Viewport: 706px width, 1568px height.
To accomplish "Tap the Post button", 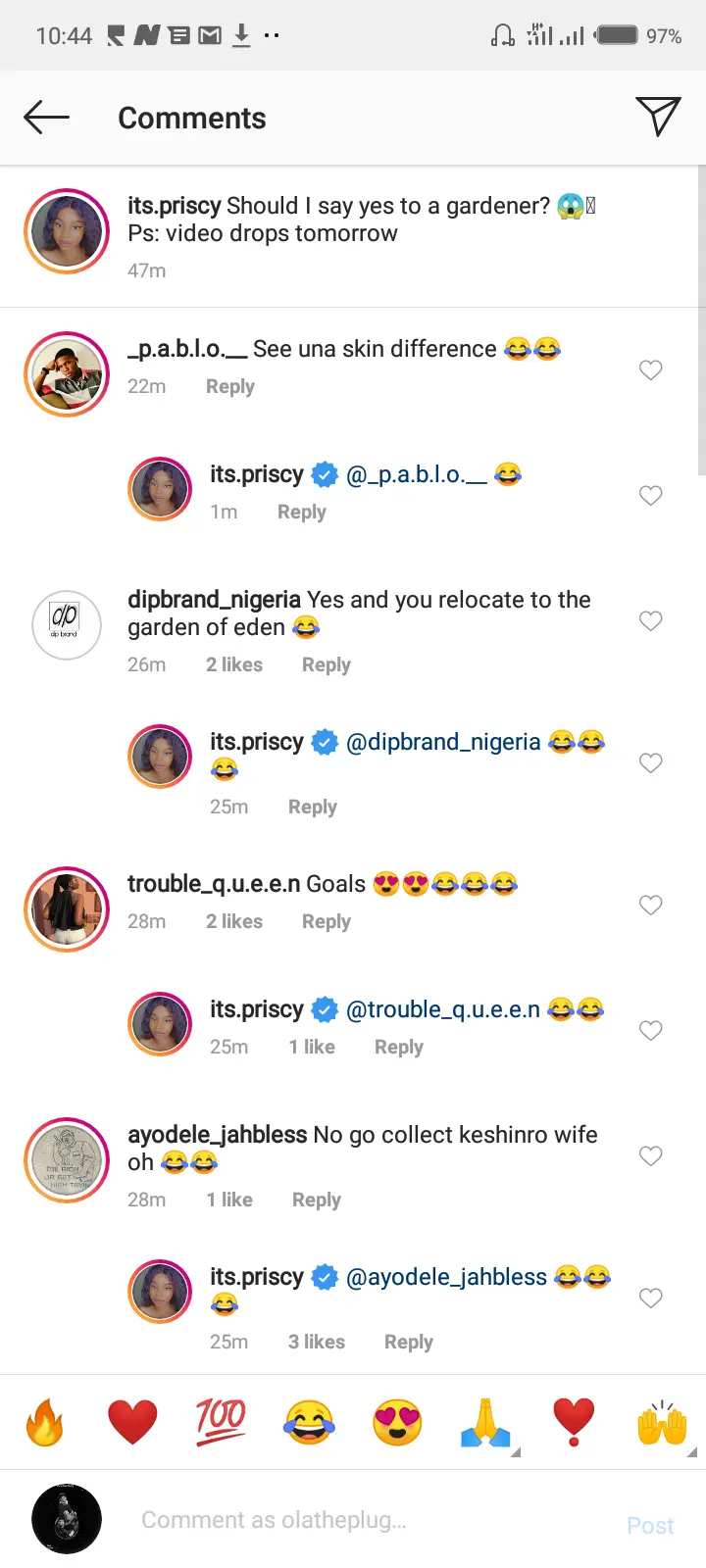I will point(650,1525).
